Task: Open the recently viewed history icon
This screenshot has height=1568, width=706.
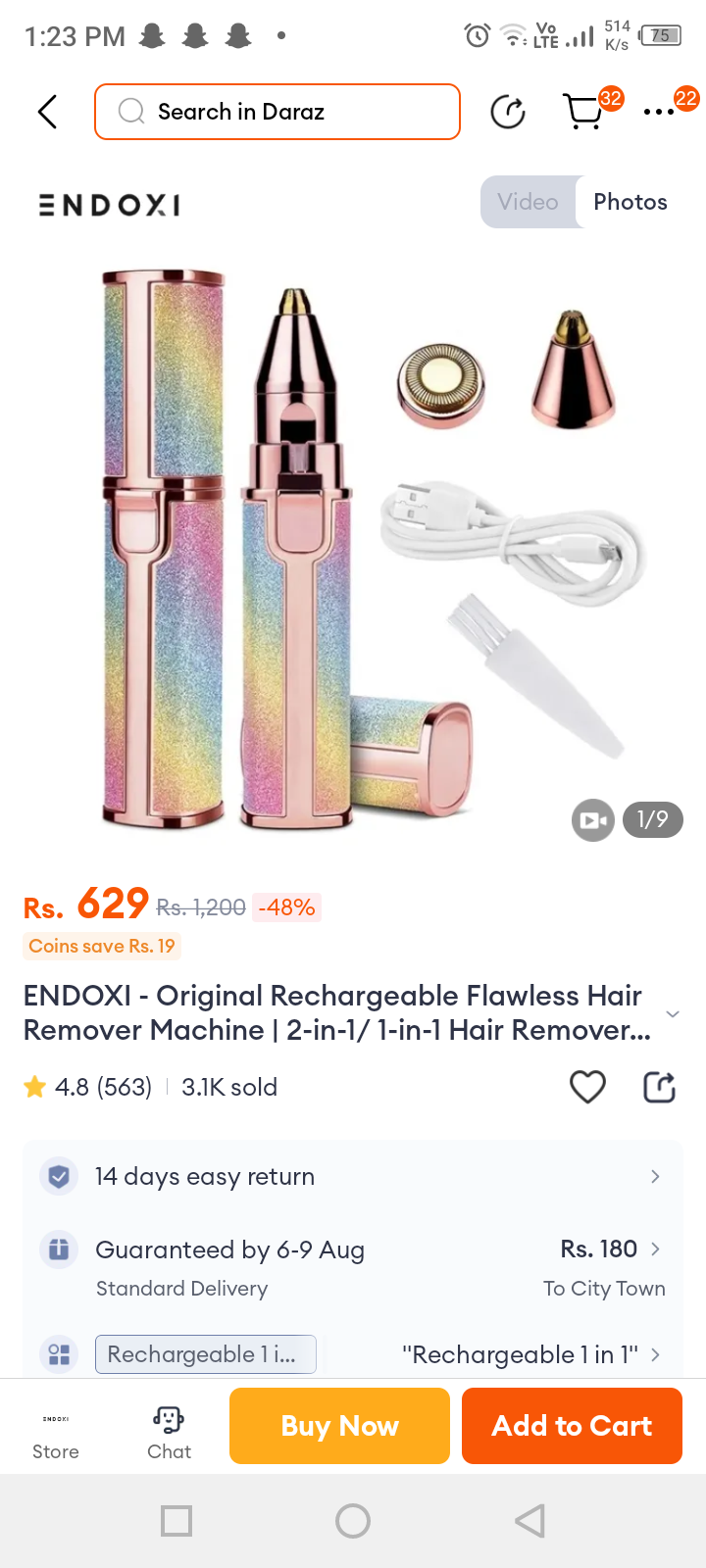Action: [508, 112]
